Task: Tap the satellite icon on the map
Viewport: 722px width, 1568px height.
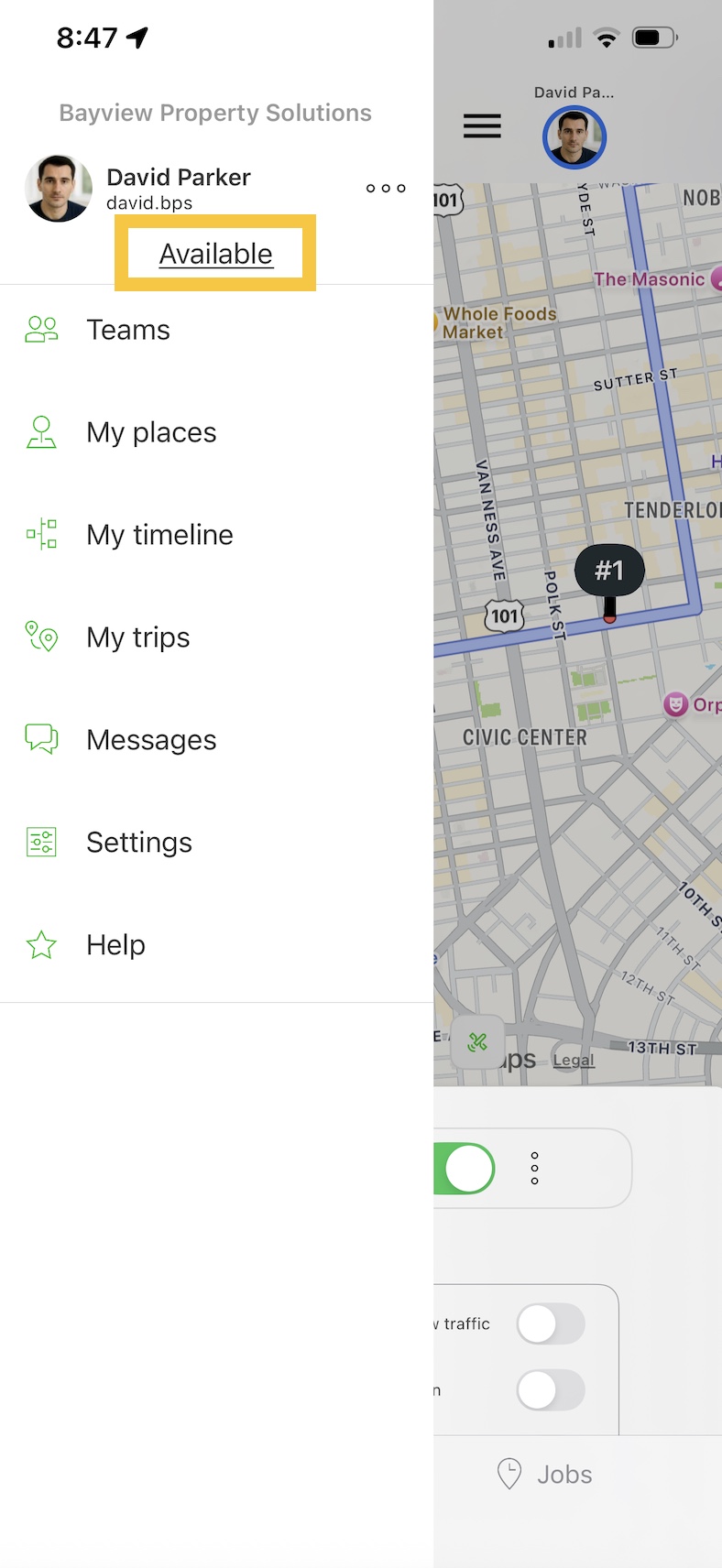Action: pyautogui.click(x=477, y=1042)
